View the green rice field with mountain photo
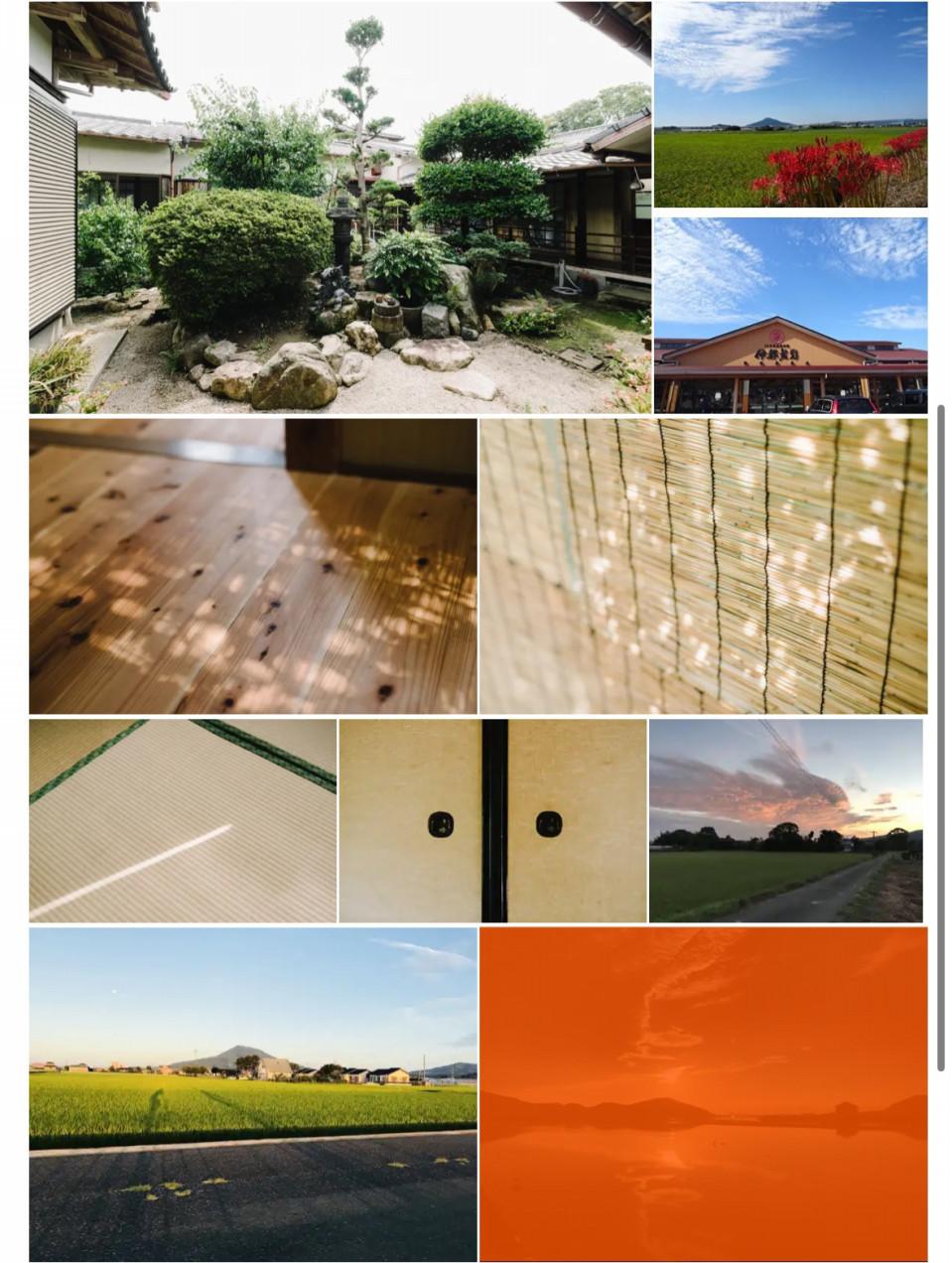This screenshot has width=952, height=1263. pos(252,1093)
